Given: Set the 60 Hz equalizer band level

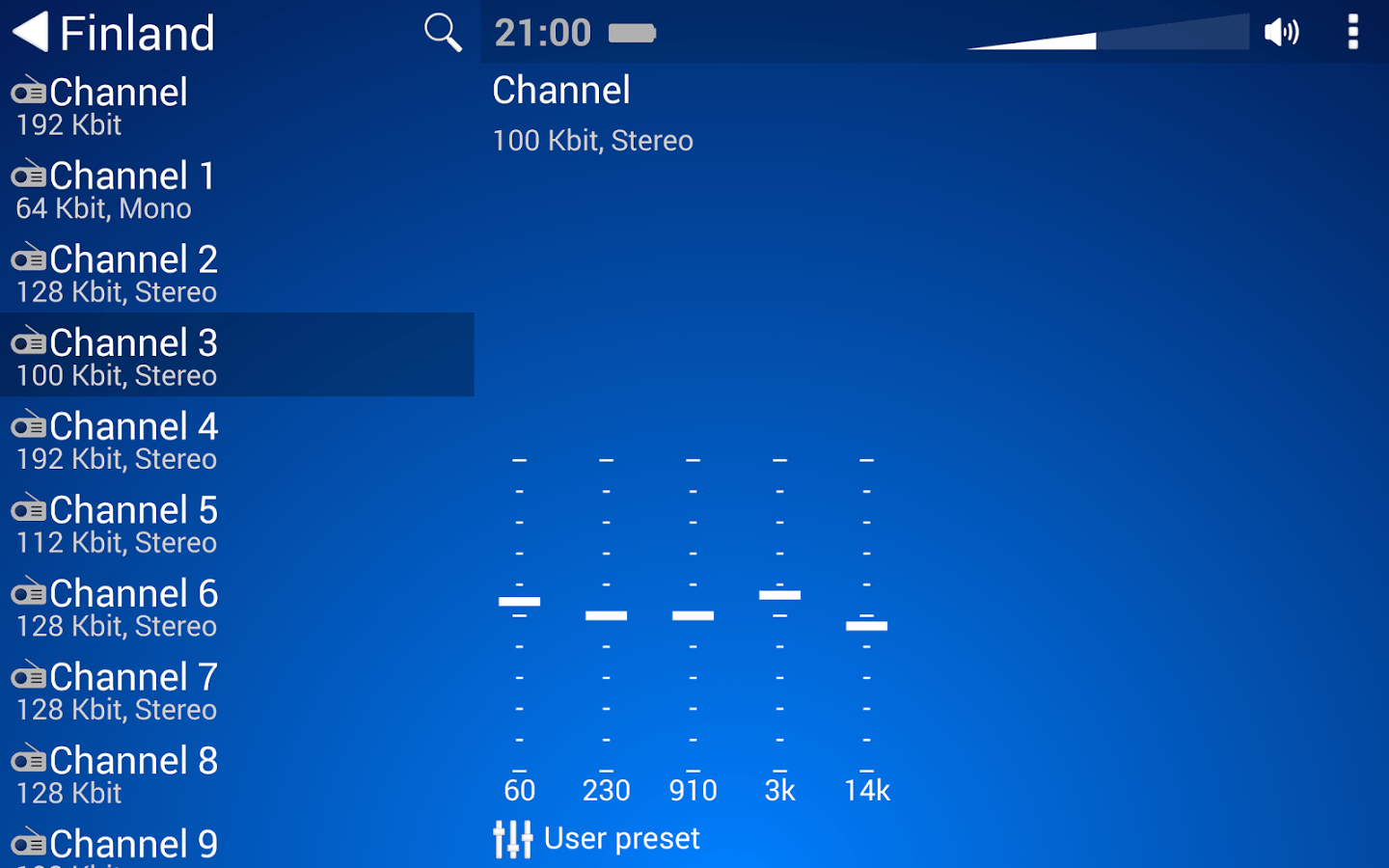Looking at the screenshot, I should click(519, 601).
